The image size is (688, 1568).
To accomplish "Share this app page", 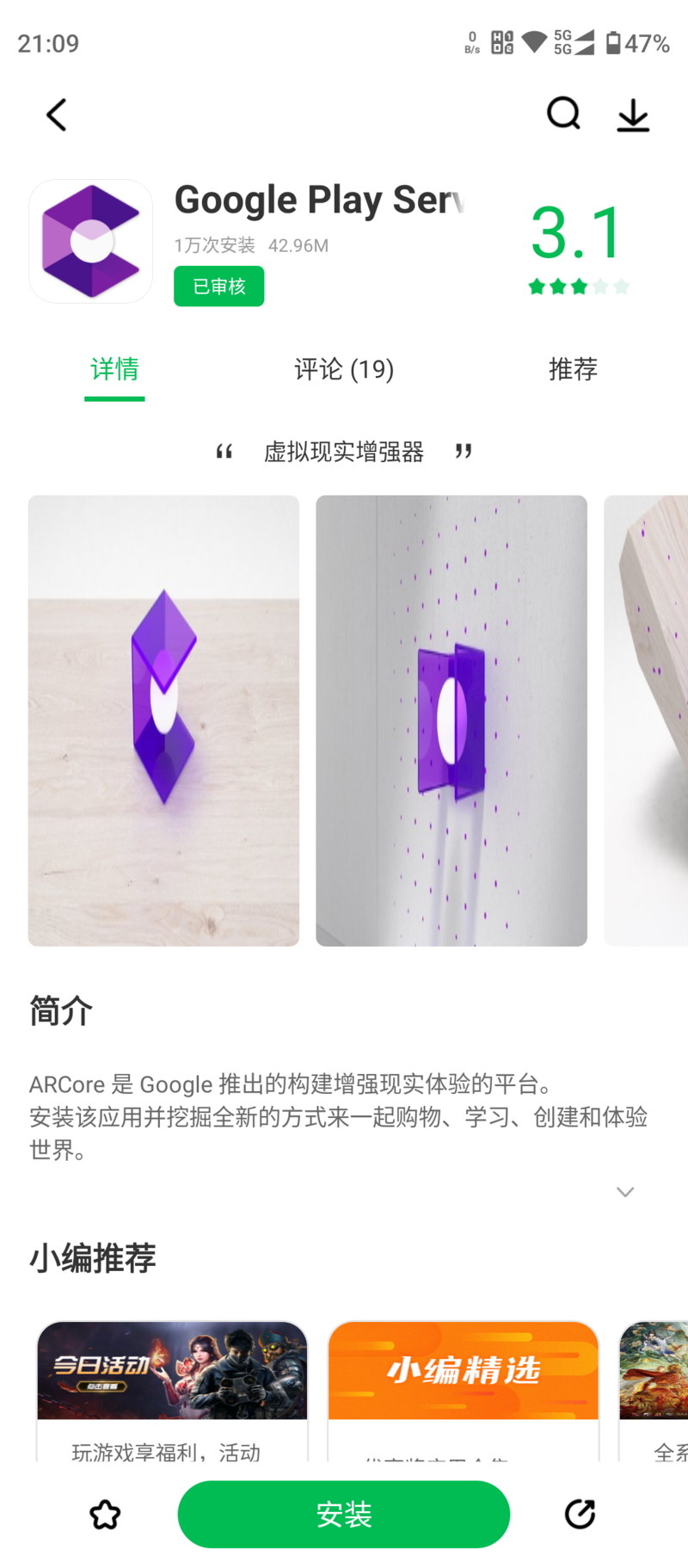I will [x=580, y=1514].
